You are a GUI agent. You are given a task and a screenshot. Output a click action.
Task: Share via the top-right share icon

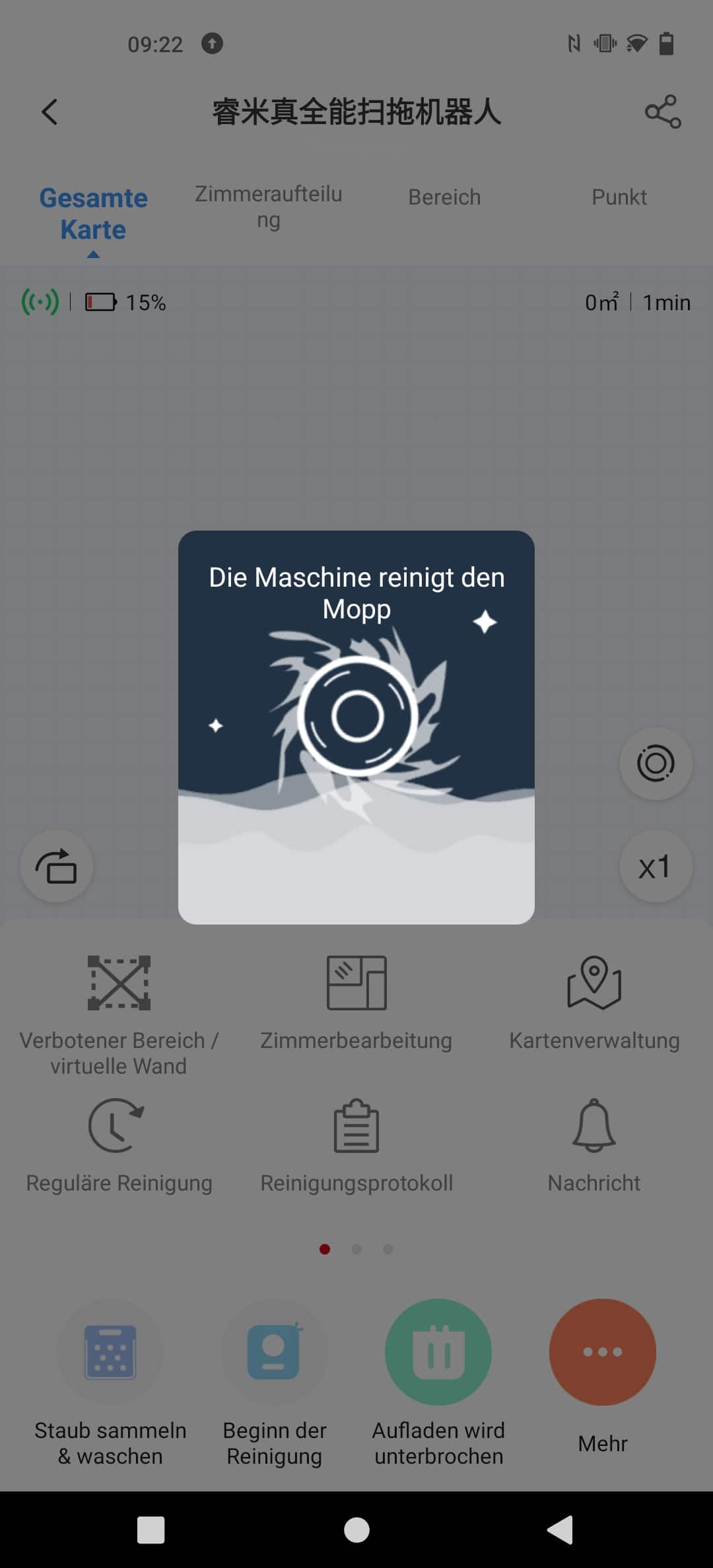click(x=663, y=112)
